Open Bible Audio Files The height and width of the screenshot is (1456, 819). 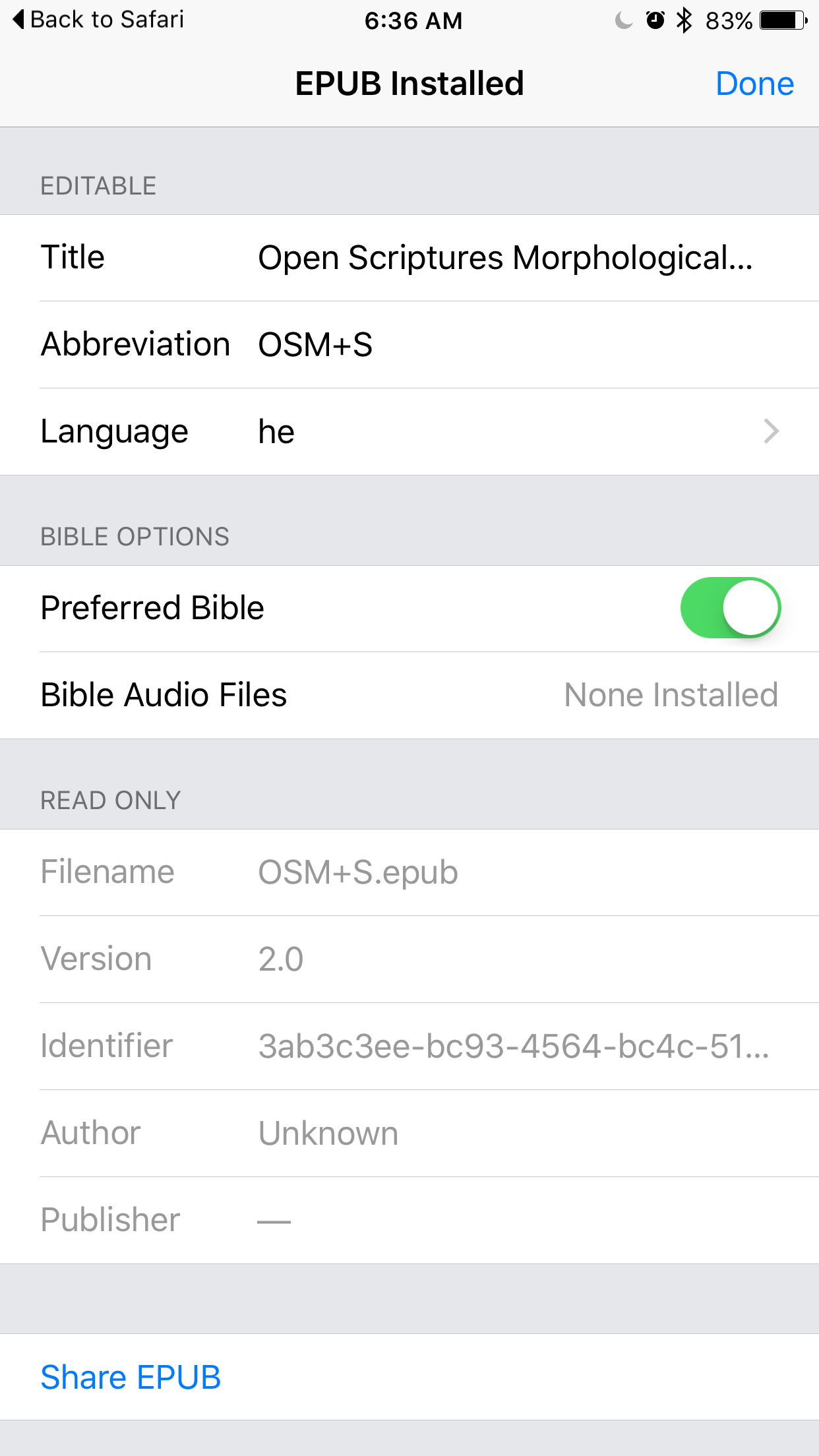click(x=409, y=695)
